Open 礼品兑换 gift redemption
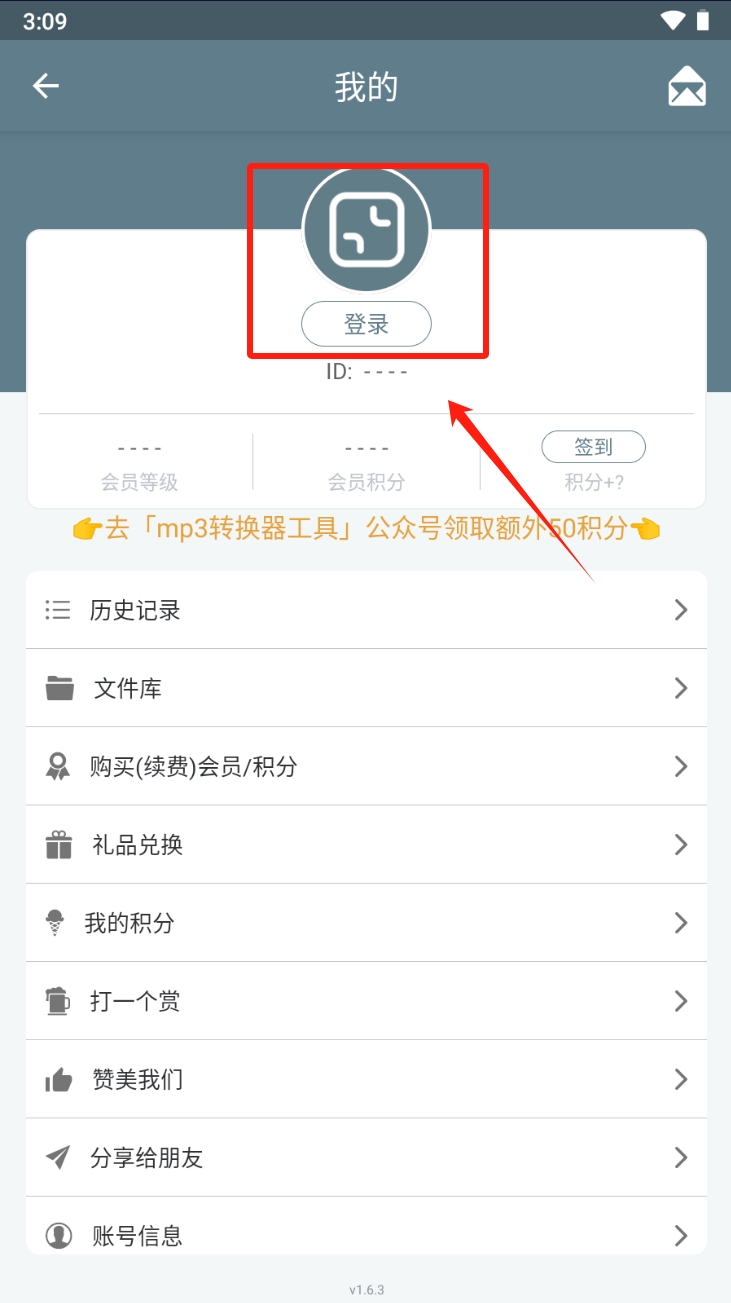Screen dimensions: 731x1303 click(x=366, y=845)
